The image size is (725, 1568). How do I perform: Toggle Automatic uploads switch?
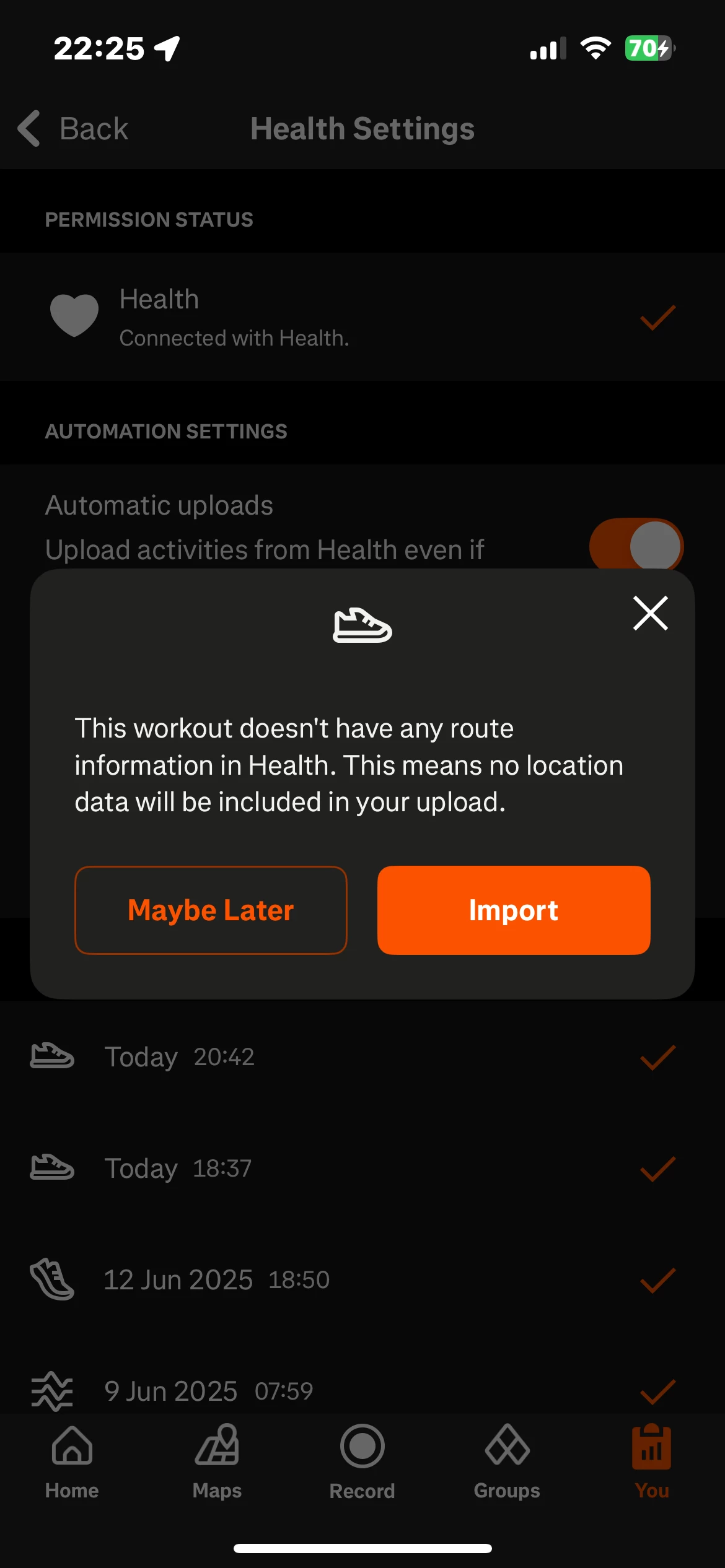coord(636,546)
